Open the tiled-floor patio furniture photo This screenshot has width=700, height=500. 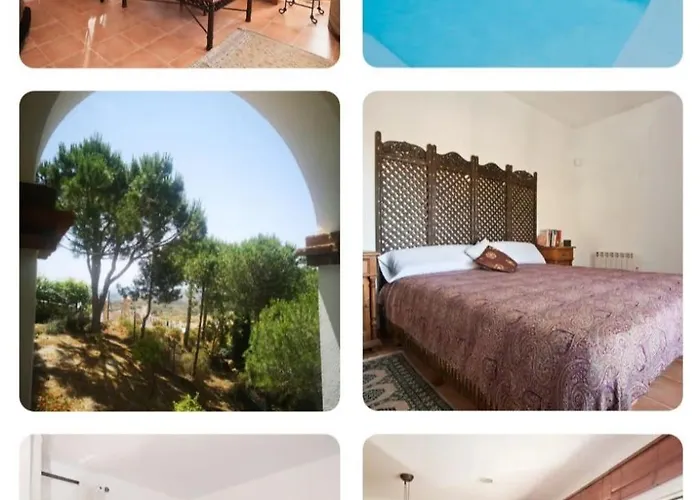coord(179,32)
